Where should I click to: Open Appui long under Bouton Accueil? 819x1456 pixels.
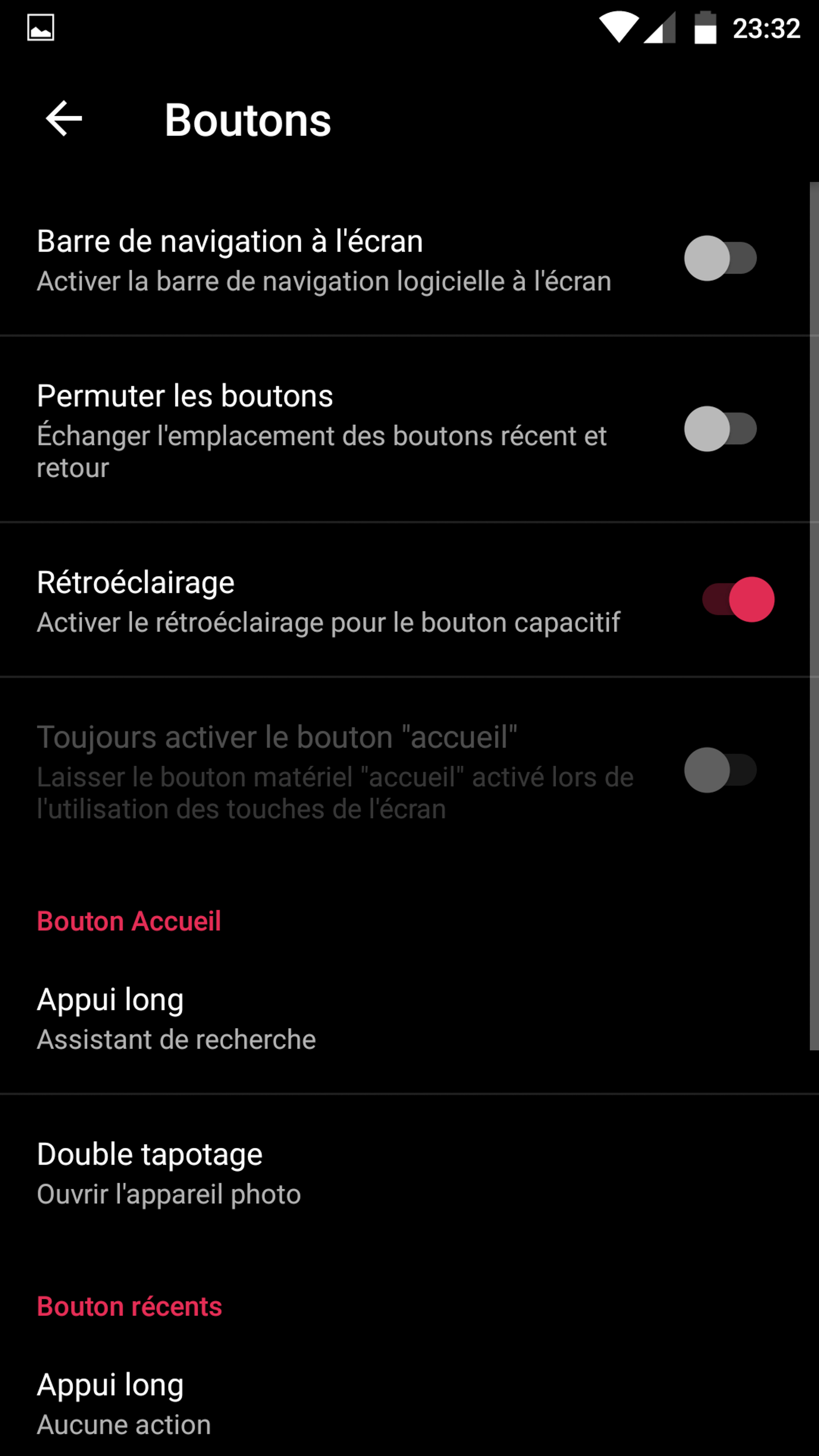click(x=176, y=1018)
